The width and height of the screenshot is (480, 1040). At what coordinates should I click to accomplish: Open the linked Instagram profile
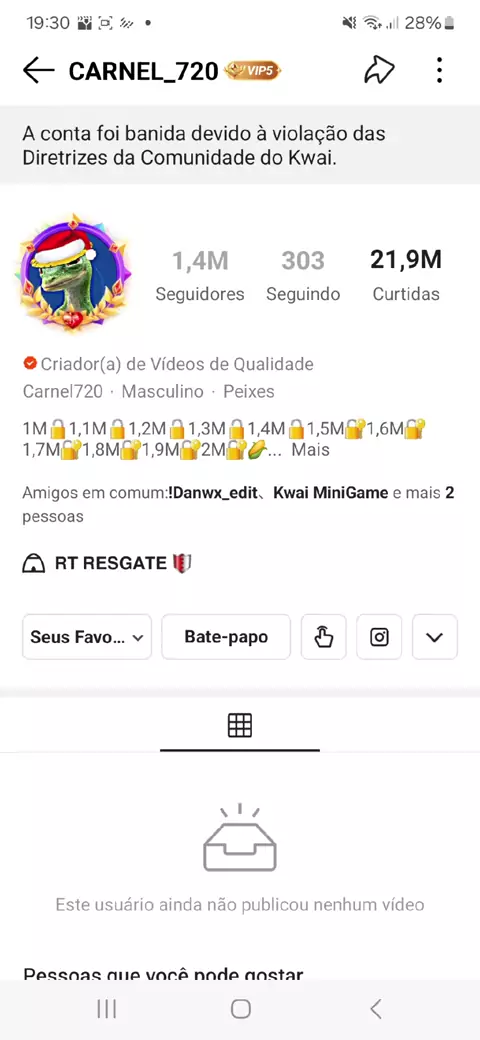(379, 637)
